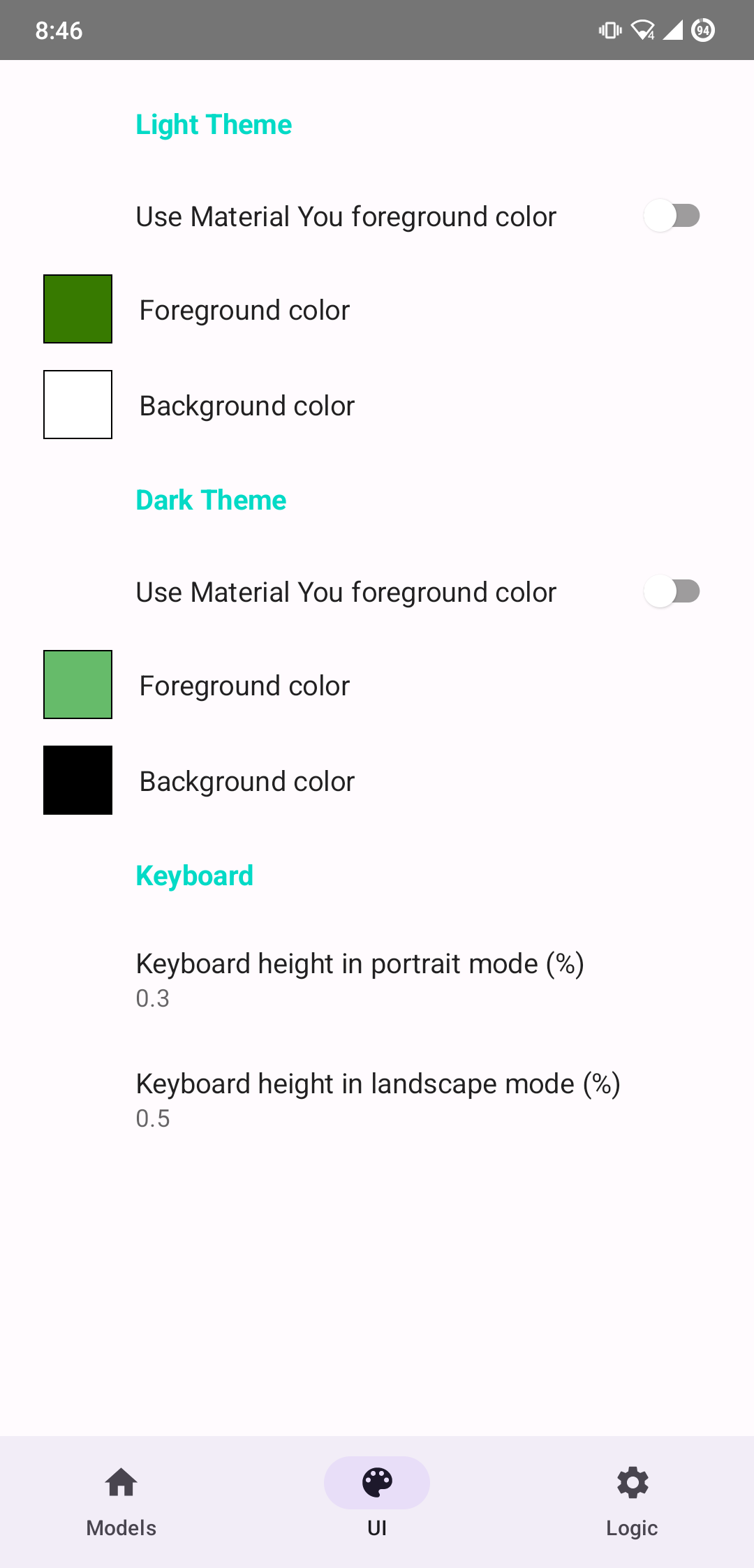The image size is (754, 1568).
Task: Edit keyboard height in landscape mode
Action: point(377,1100)
